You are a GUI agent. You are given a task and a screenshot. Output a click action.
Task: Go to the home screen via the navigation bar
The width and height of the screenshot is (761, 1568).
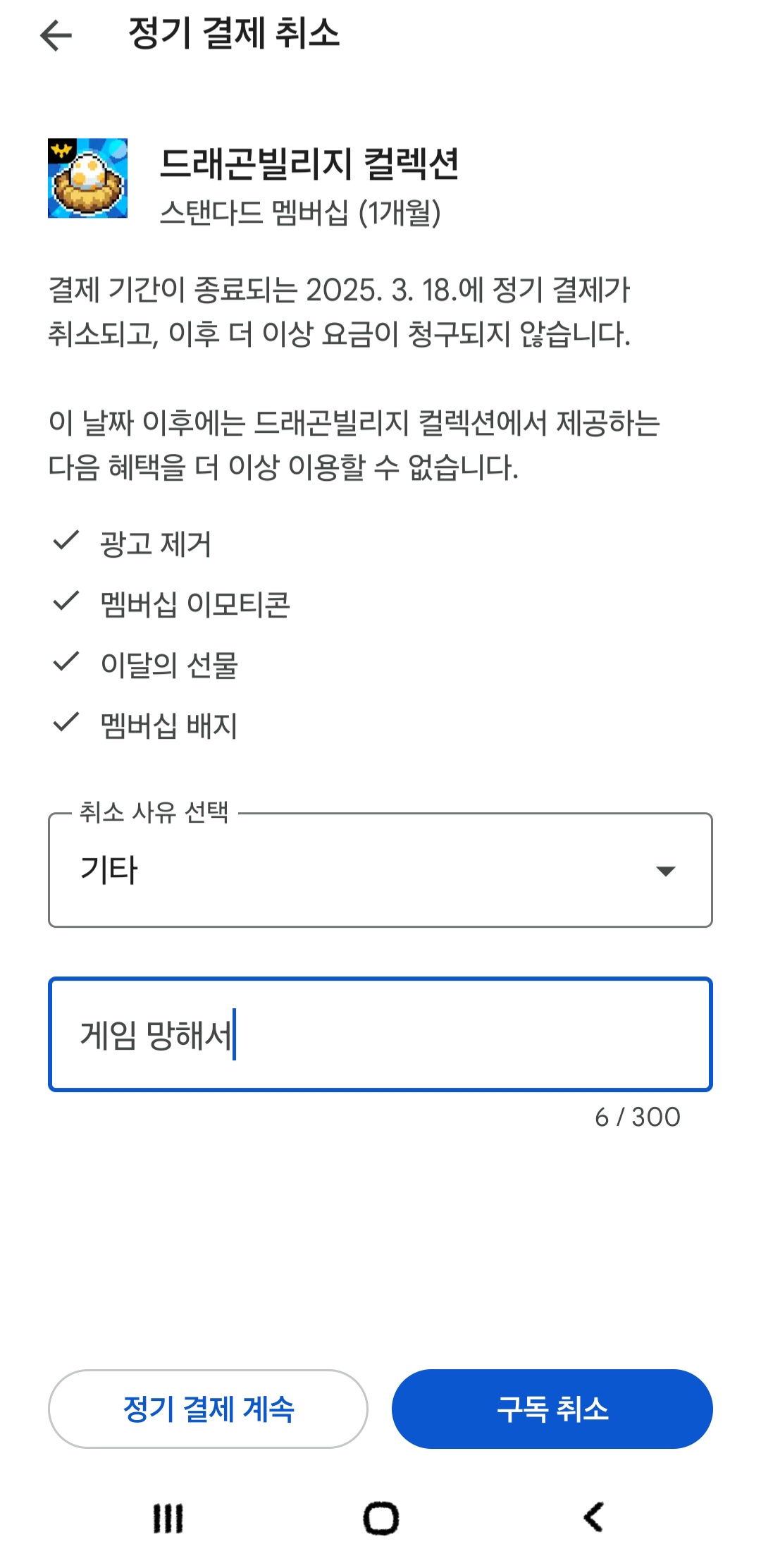pos(381,1517)
